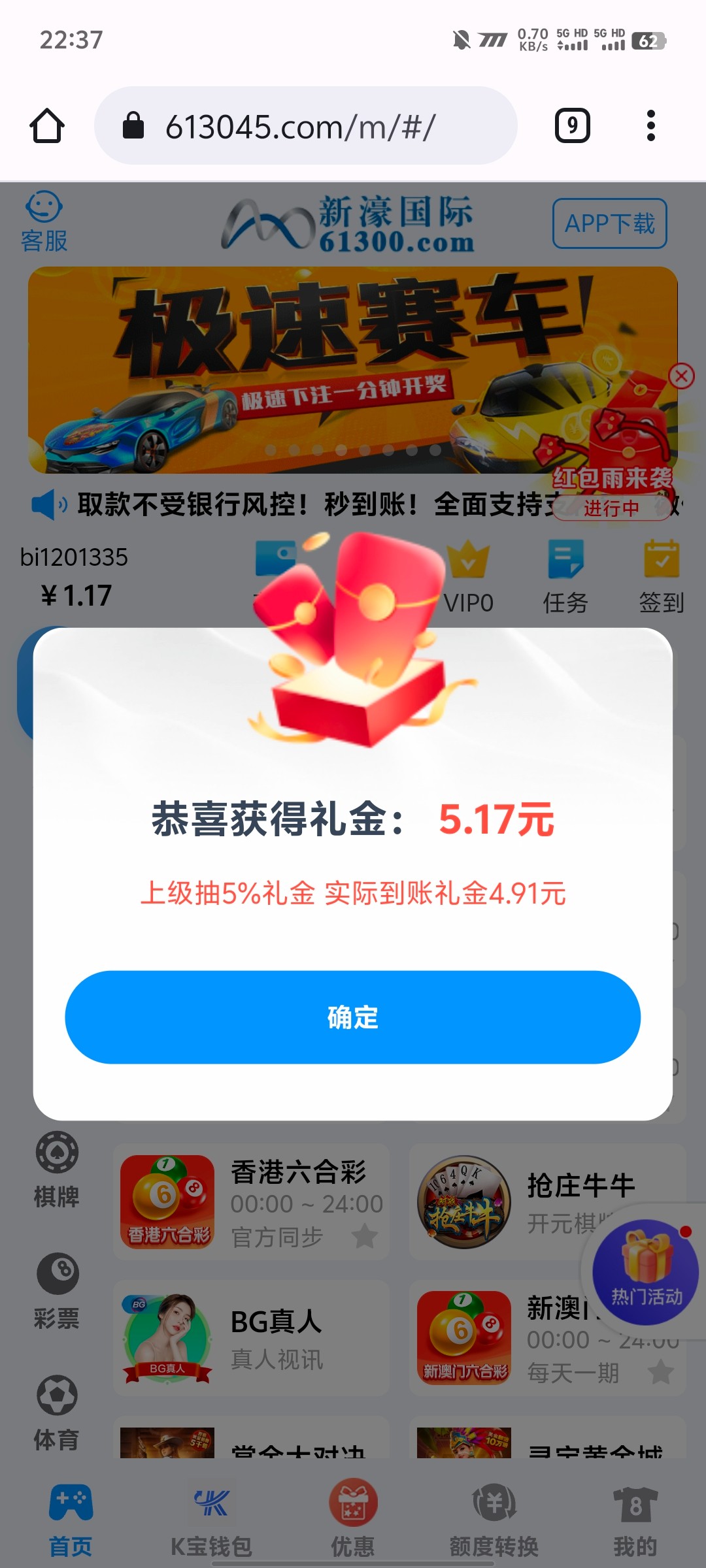Dismiss the 红包雨来袭 popup with its X

[681, 374]
